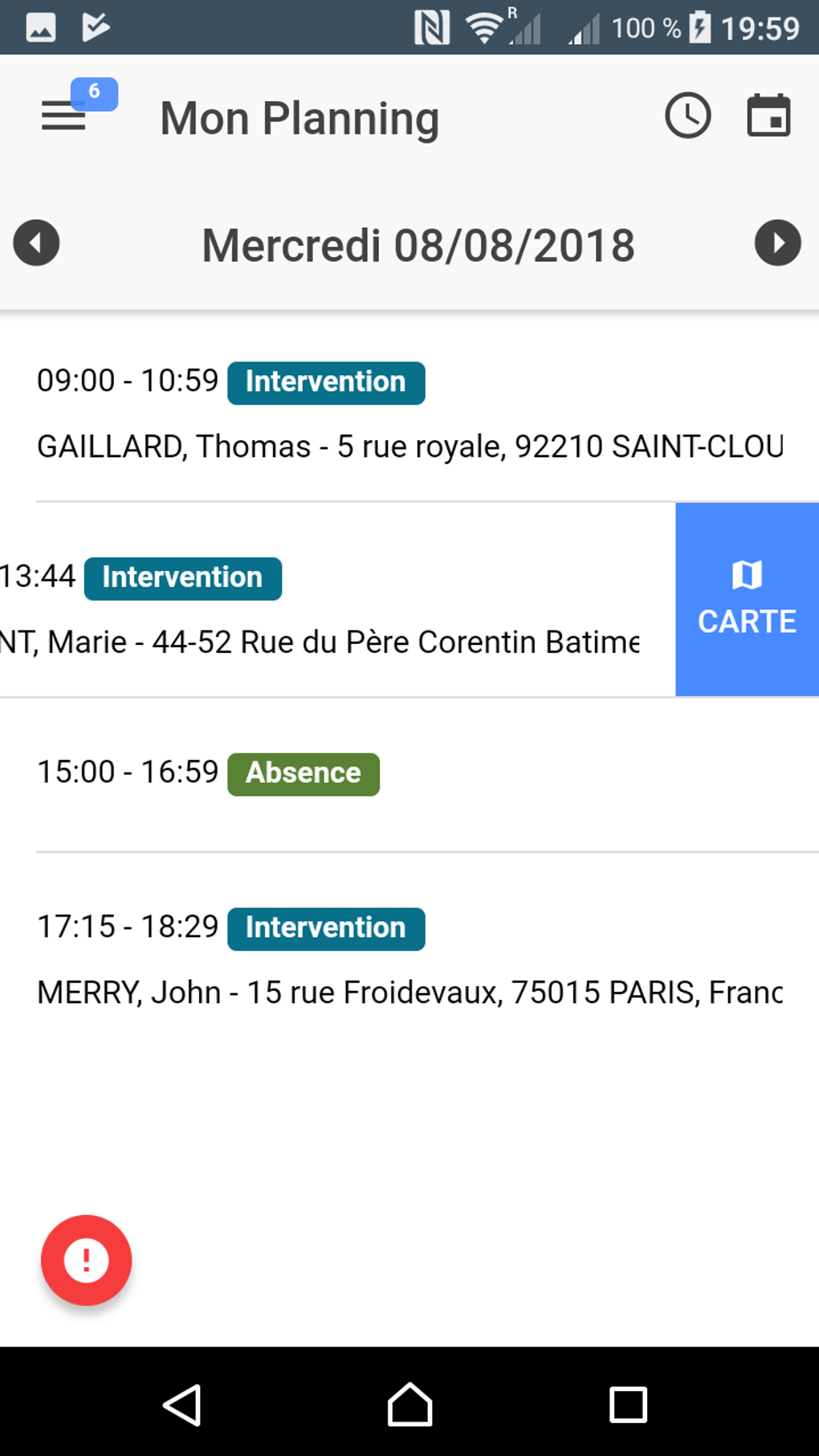The height and width of the screenshot is (1456, 819).
Task: Tap the red alert floating action button
Action: coord(85,1259)
